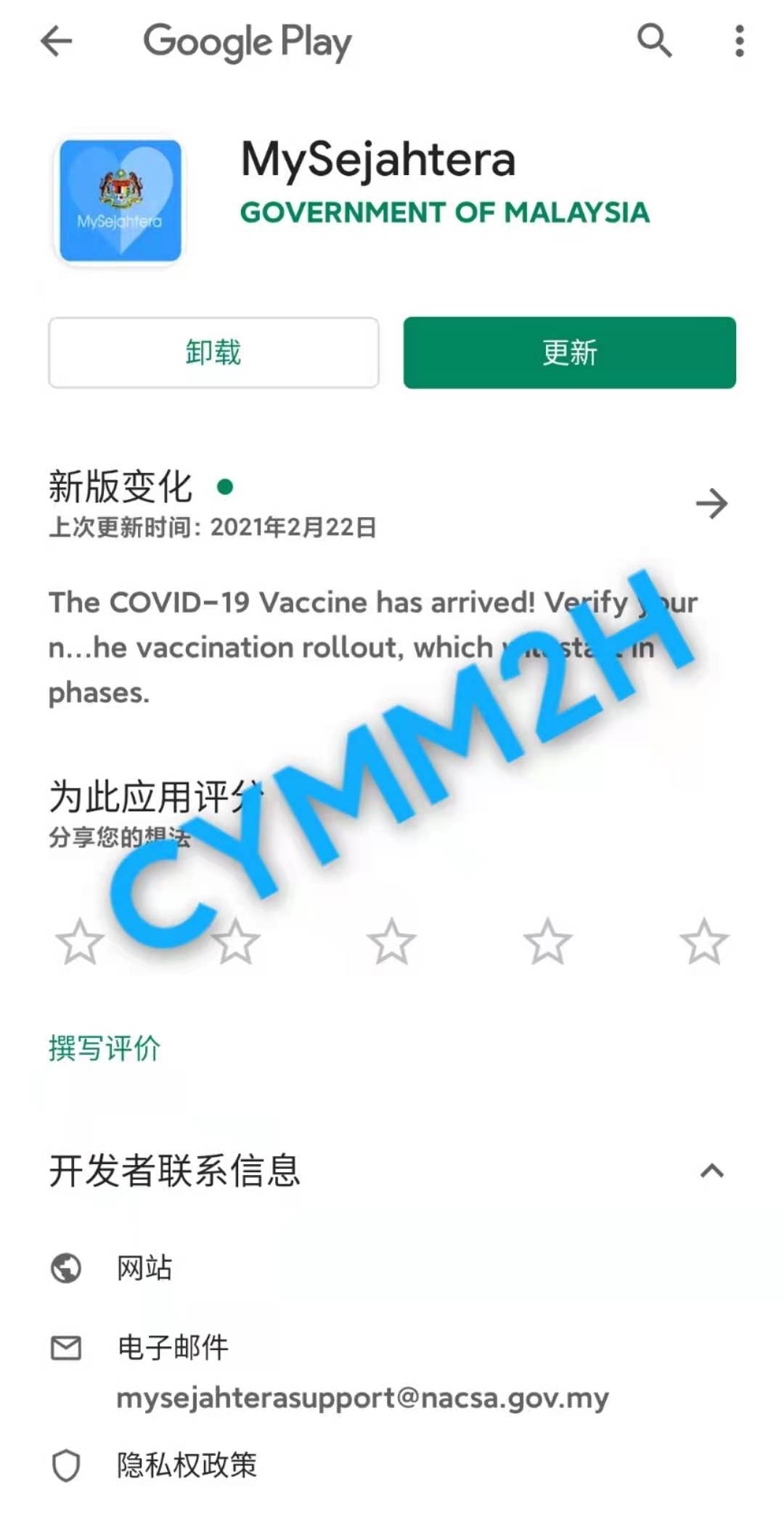
Task: Open the developer 网站 row
Action: pos(392,1269)
